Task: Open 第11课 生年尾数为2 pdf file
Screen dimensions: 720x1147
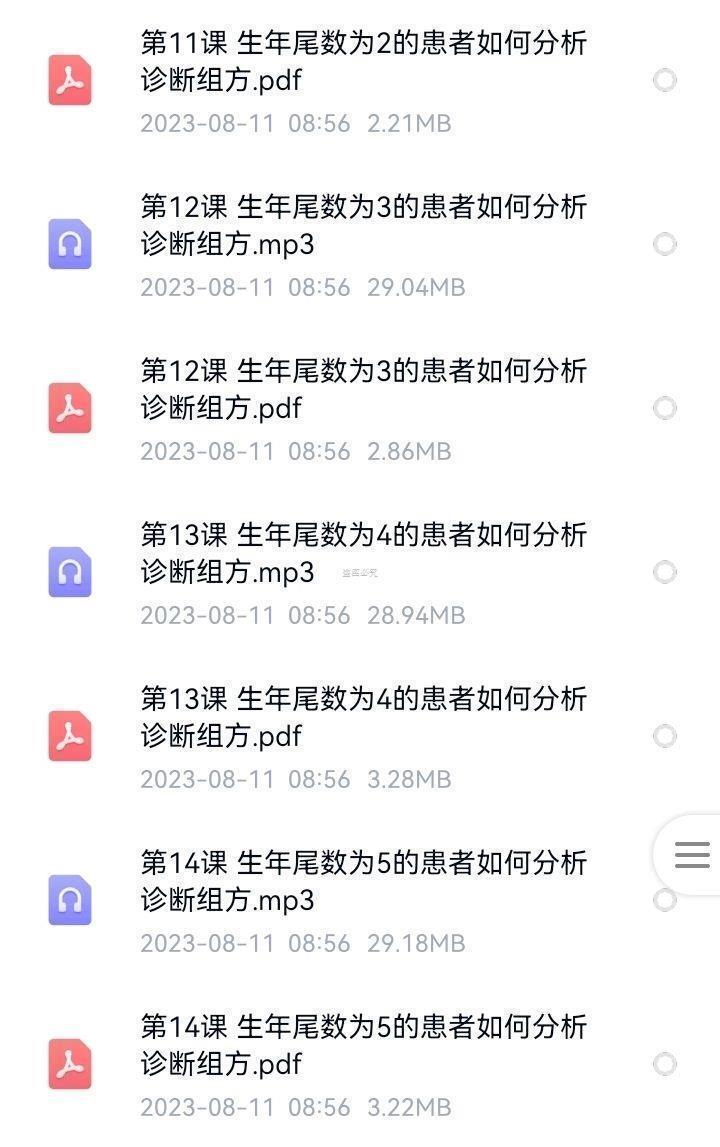Action: [x=362, y=62]
